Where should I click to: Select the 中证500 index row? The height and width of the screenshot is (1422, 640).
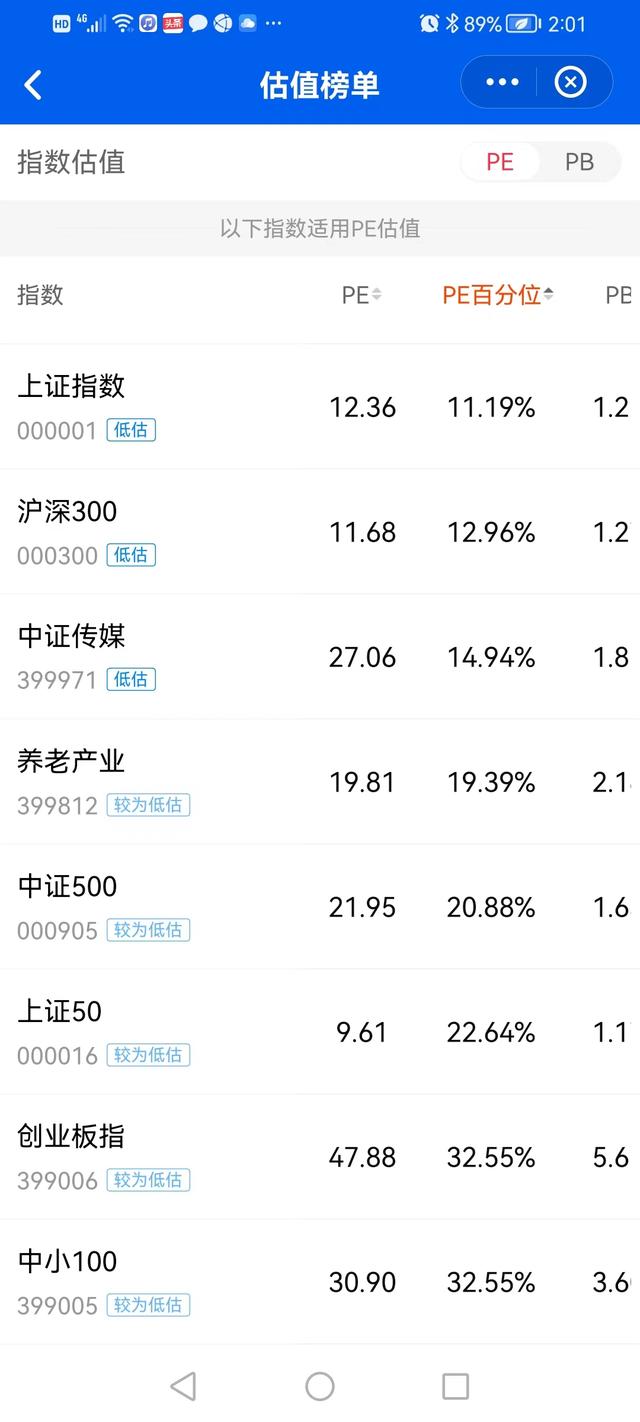point(320,907)
